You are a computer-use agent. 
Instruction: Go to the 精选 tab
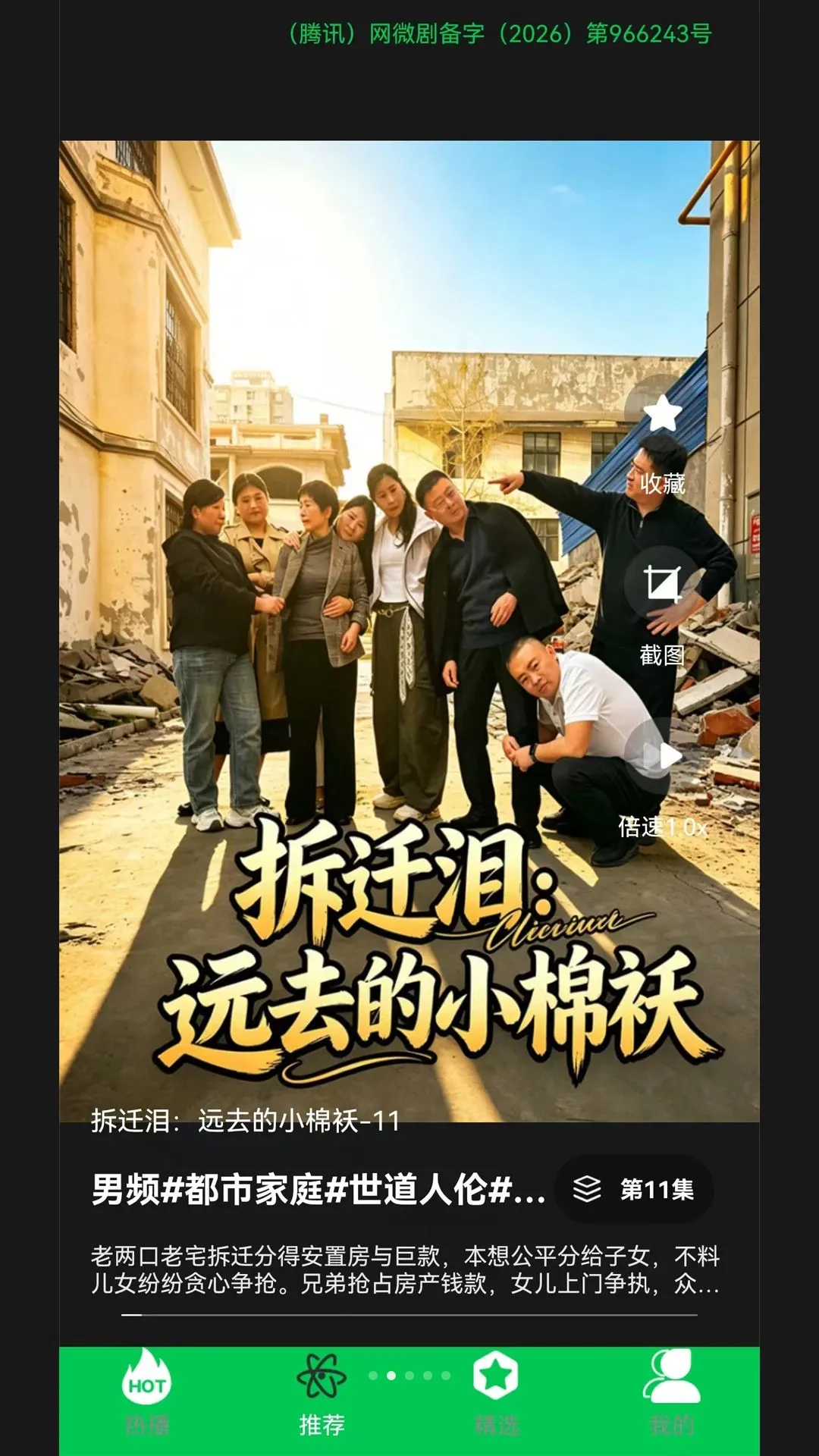pyautogui.click(x=497, y=1392)
